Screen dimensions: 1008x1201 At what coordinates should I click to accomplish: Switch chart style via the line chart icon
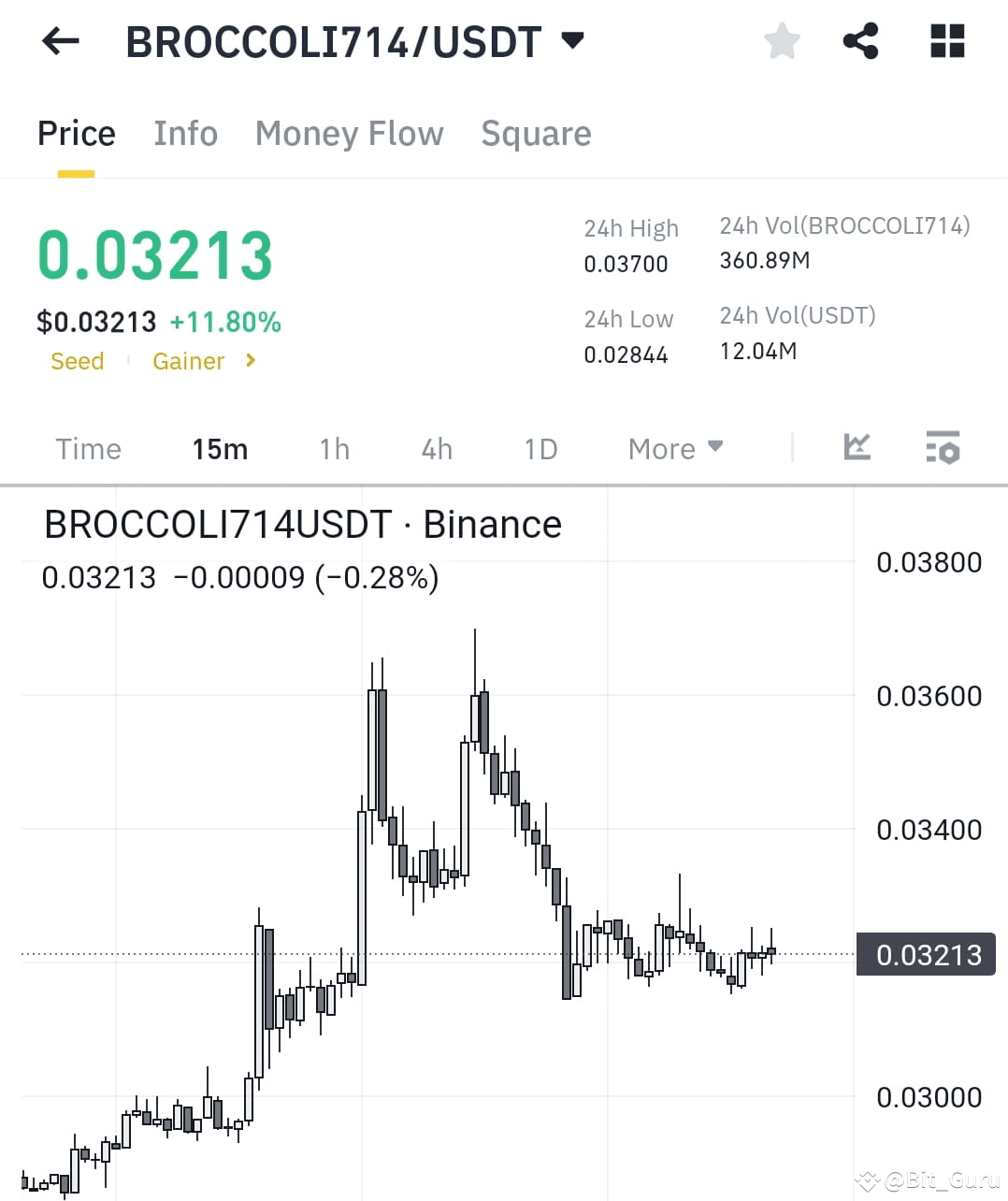pos(857,449)
